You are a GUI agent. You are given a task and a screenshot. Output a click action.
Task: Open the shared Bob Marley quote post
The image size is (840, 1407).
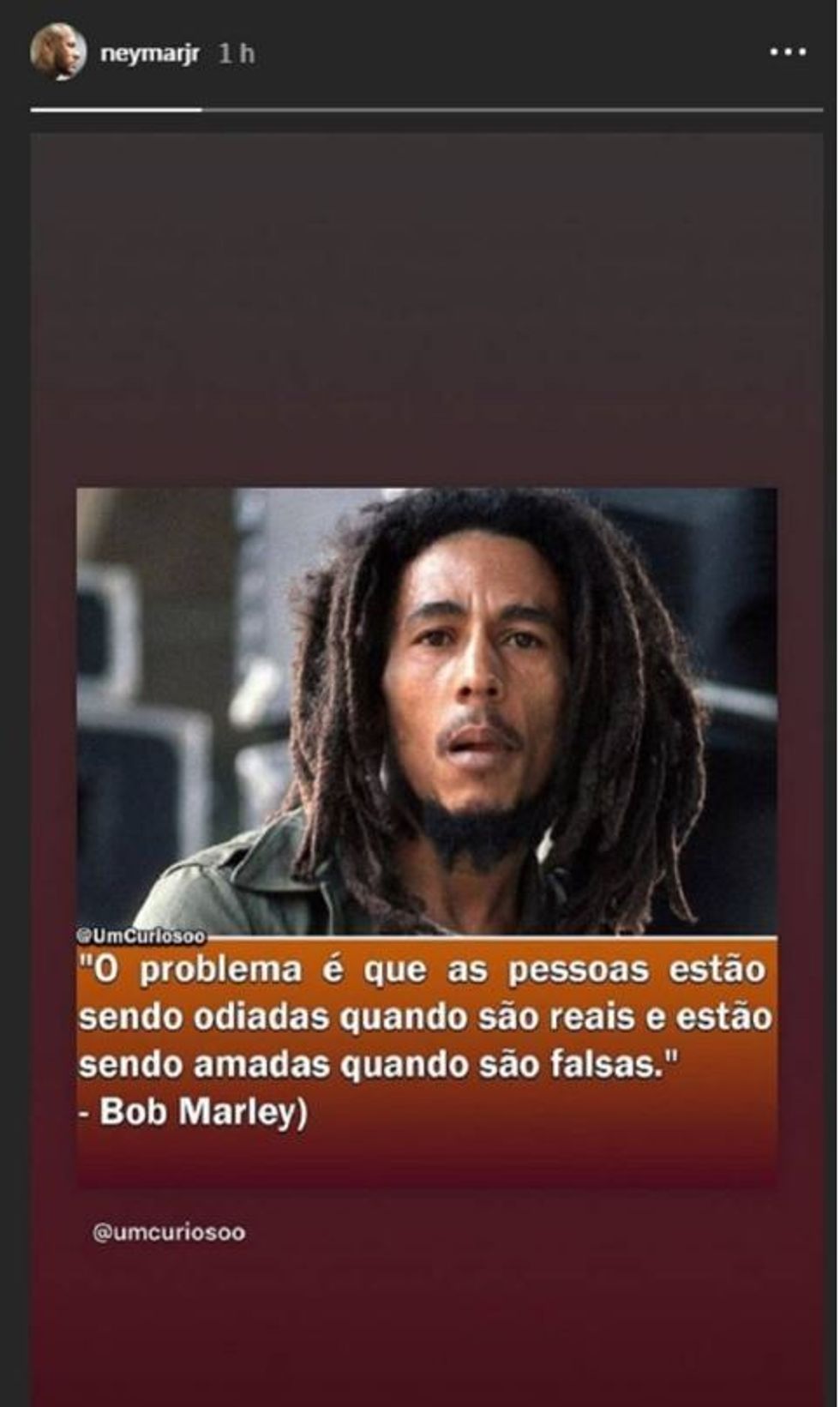[427, 836]
